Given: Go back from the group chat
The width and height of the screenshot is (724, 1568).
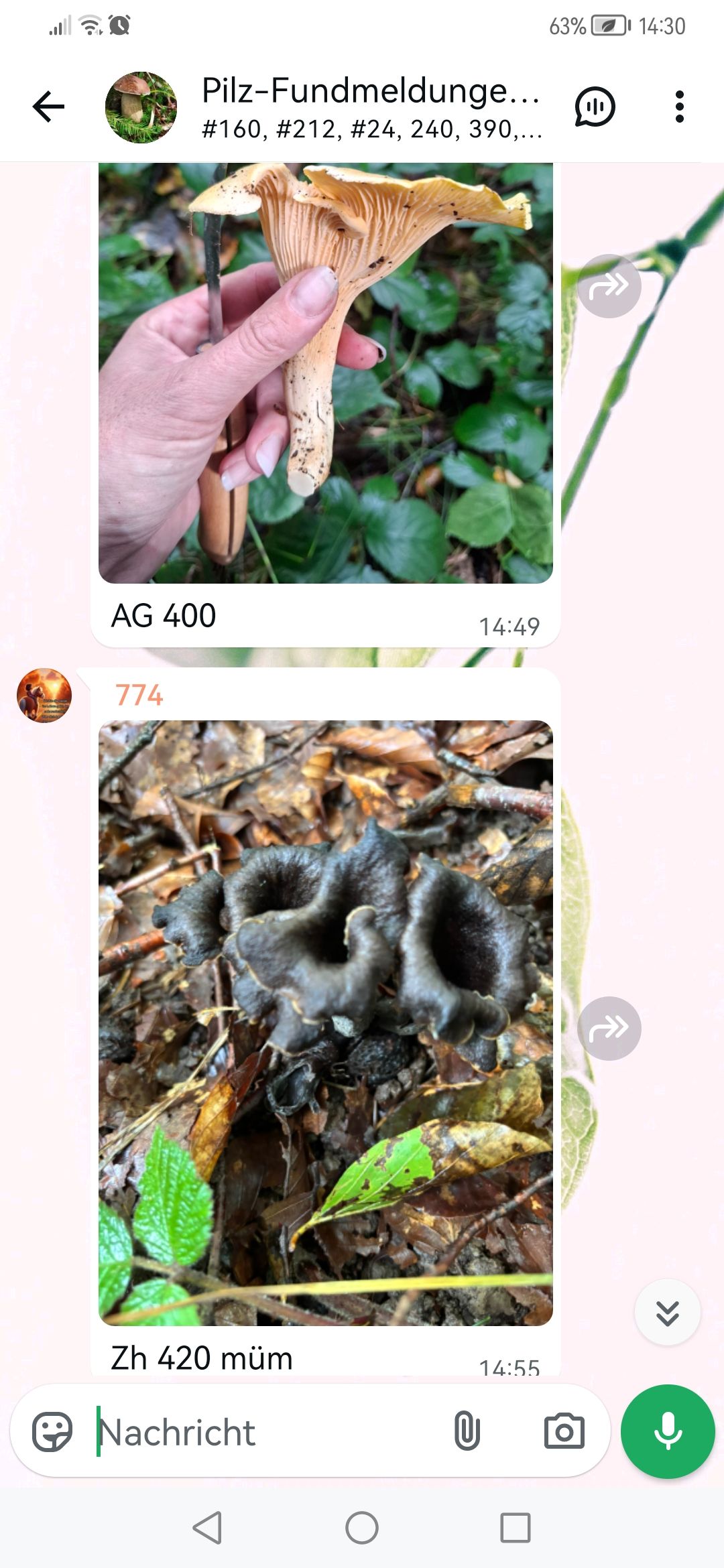Looking at the screenshot, I should coord(48,107).
